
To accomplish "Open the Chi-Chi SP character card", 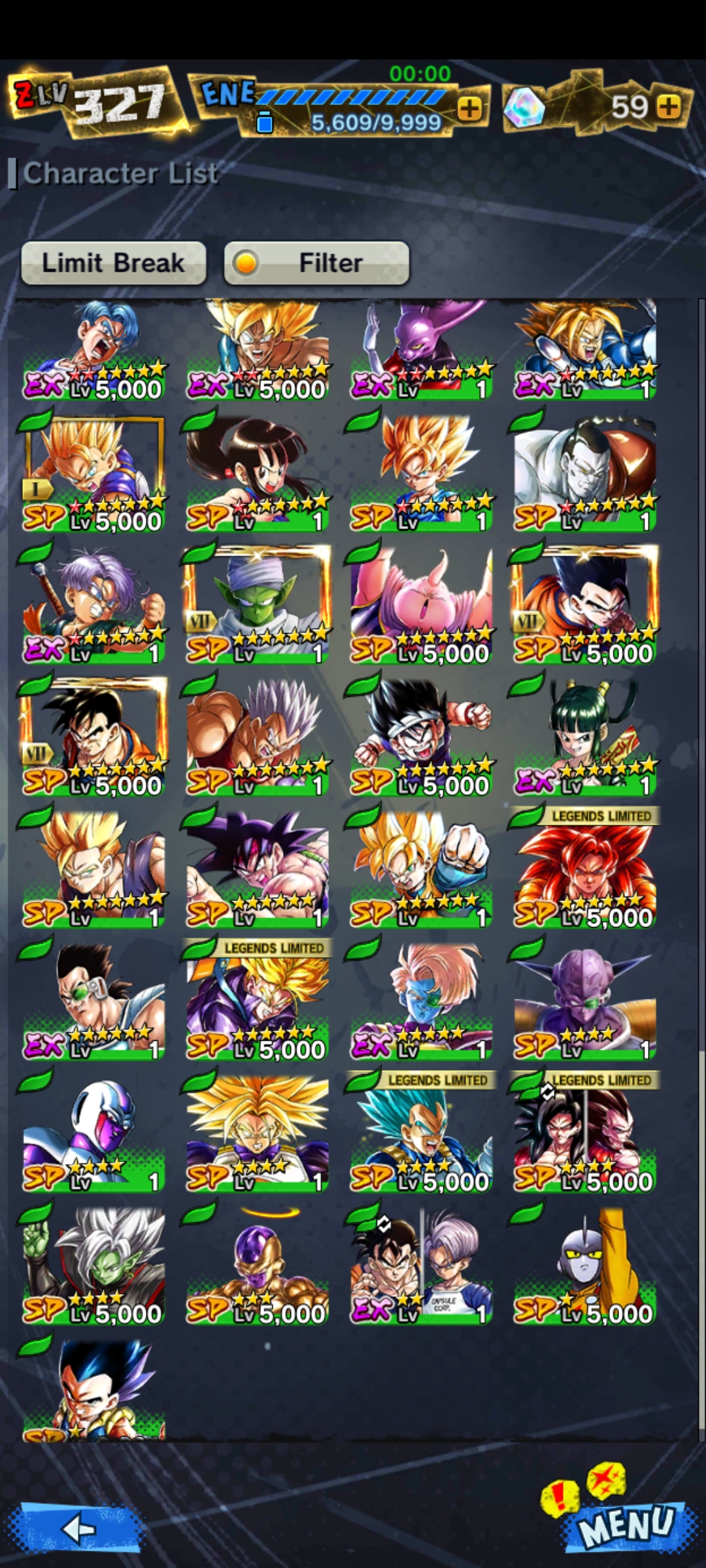I will [258, 472].
